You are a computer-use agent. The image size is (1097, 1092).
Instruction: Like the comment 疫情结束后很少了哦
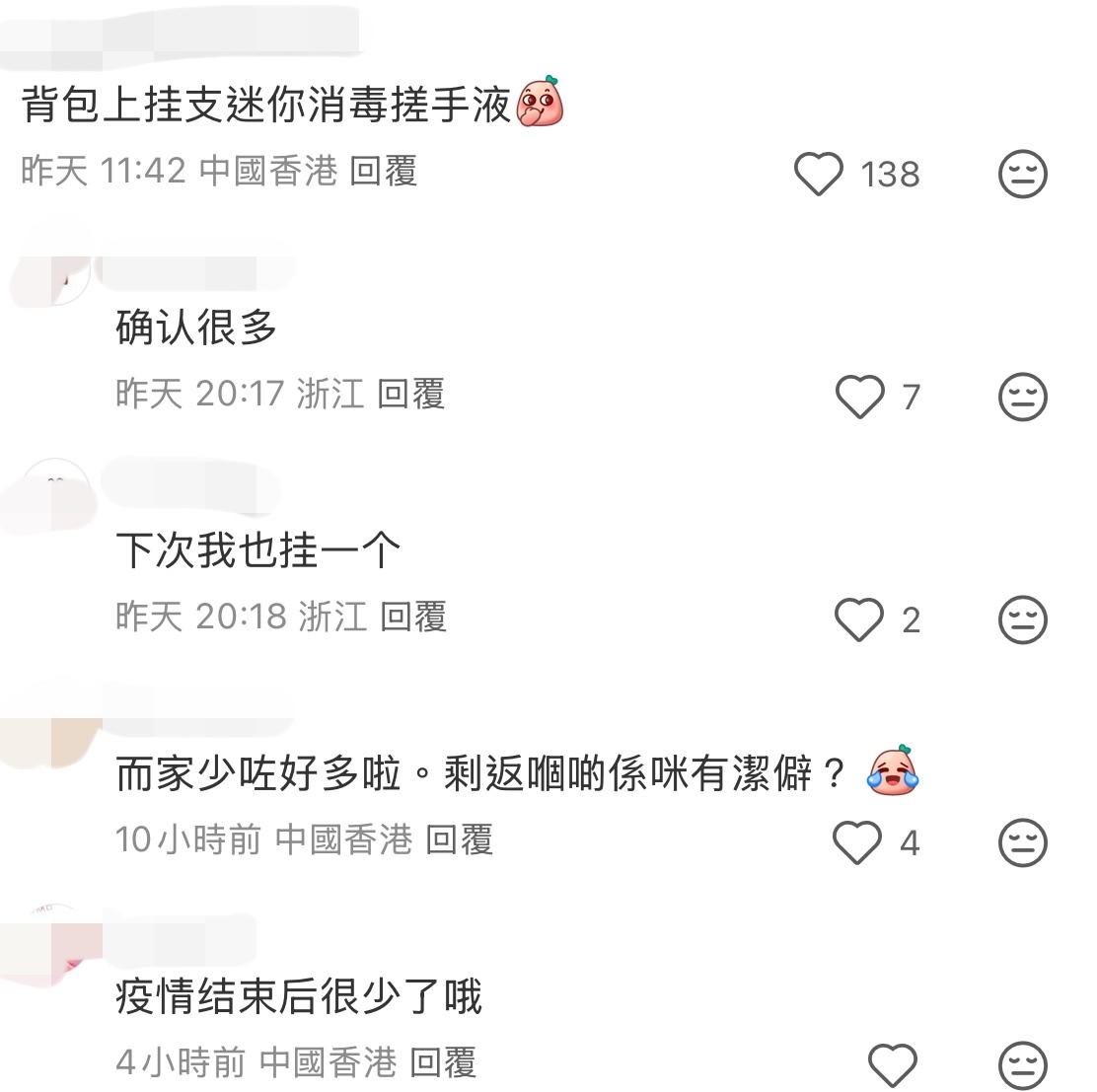(x=892, y=1065)
